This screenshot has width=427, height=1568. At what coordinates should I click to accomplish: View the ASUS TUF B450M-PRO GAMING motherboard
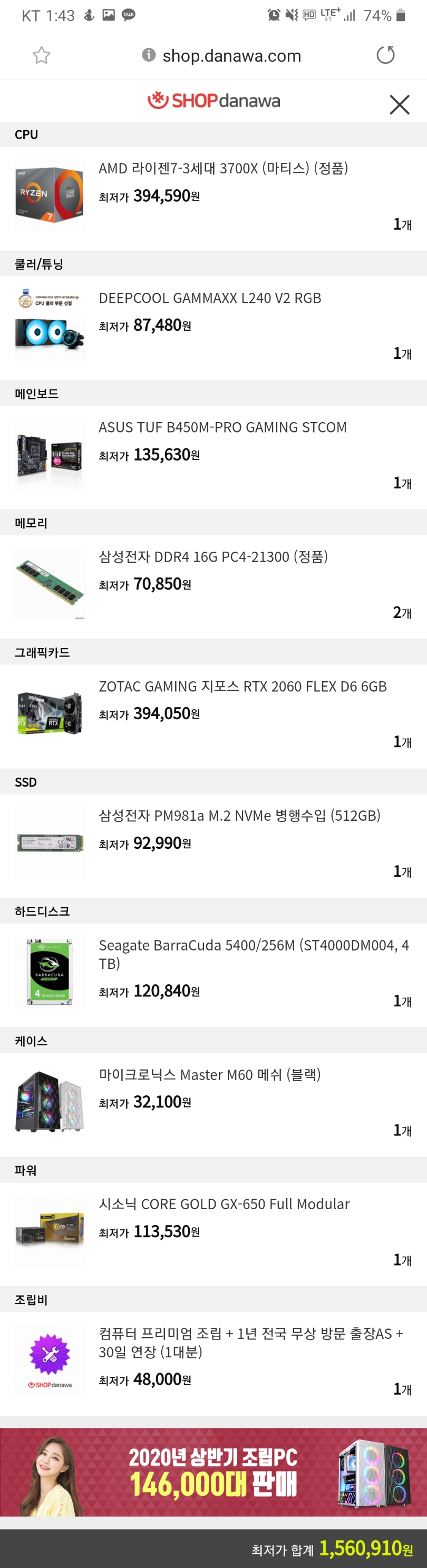click(x=222, y=427)
